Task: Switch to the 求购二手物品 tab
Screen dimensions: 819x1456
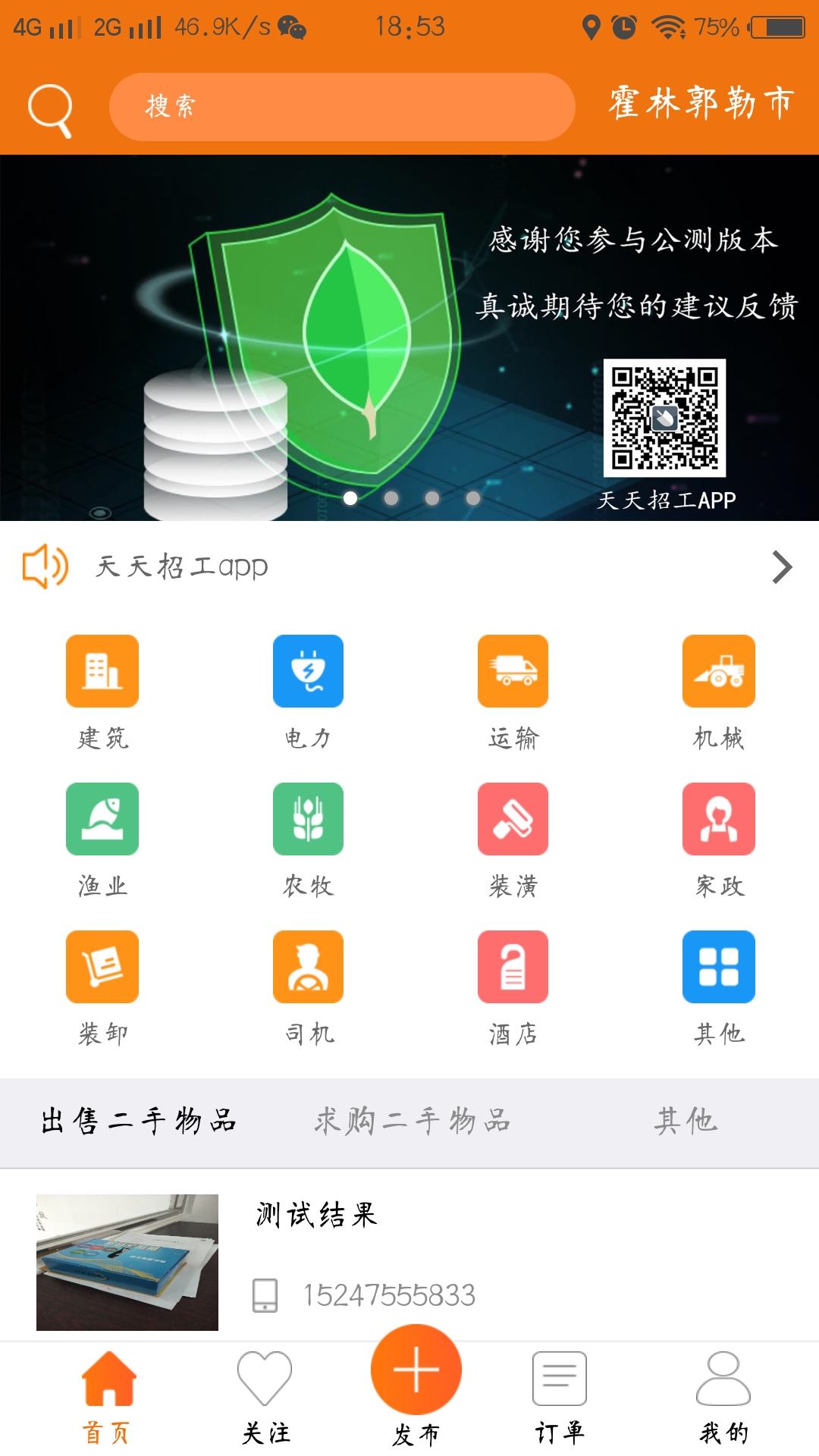Action: 413,1121
